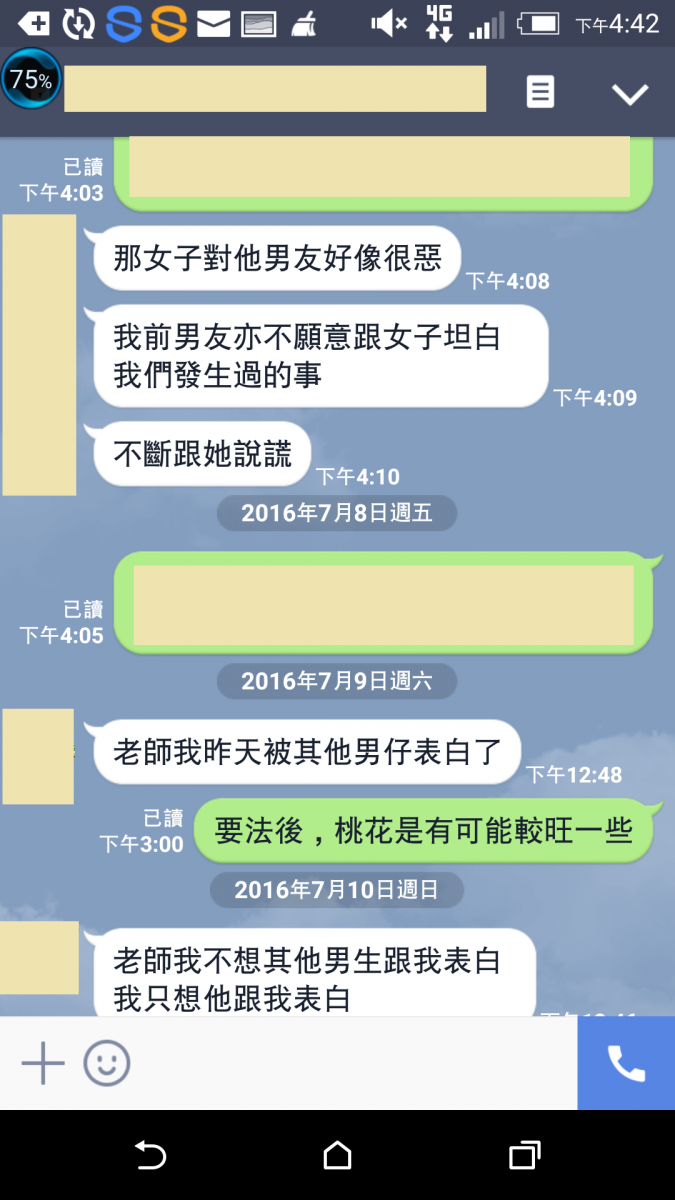Screen dimensions: 675x1200
Task: Open the plus attachment menu
Action: tap(43, 1063)
